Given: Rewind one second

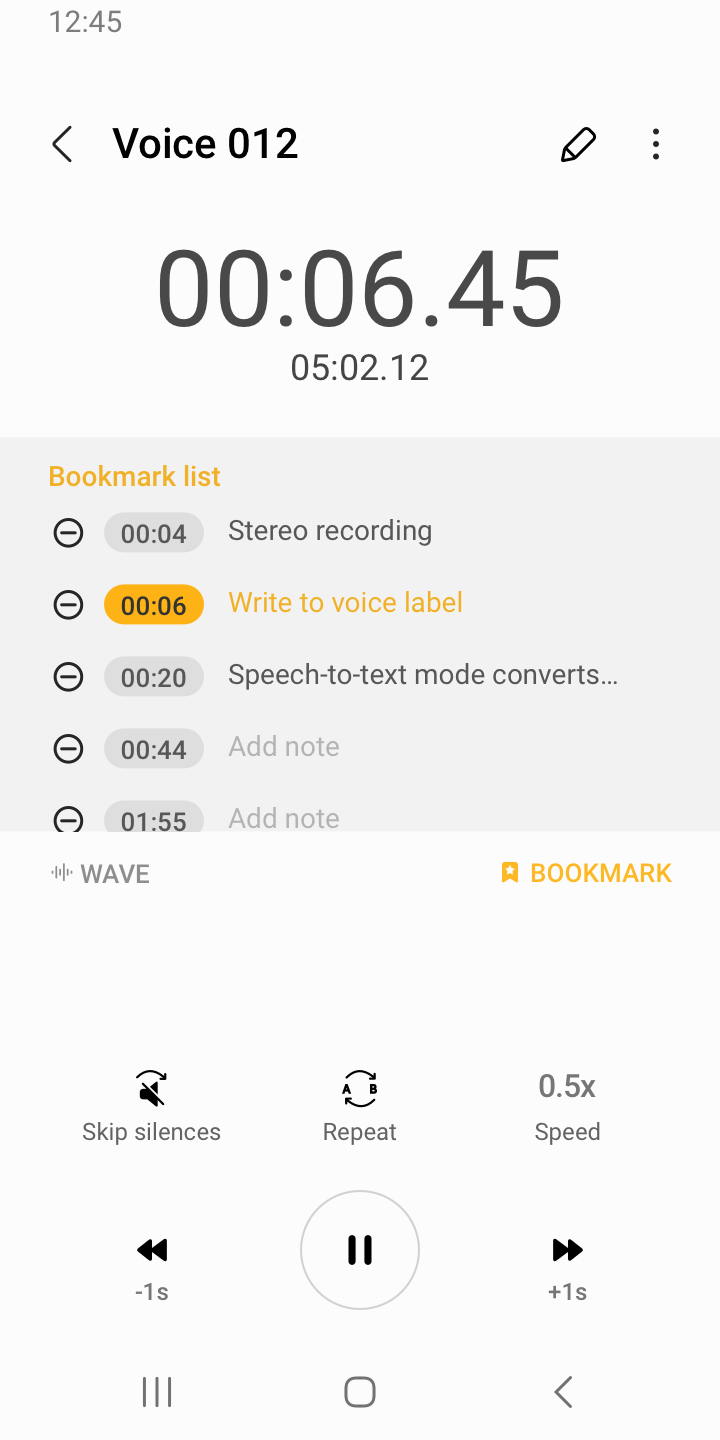Looking at the screenshot, I should [152, 1262].
